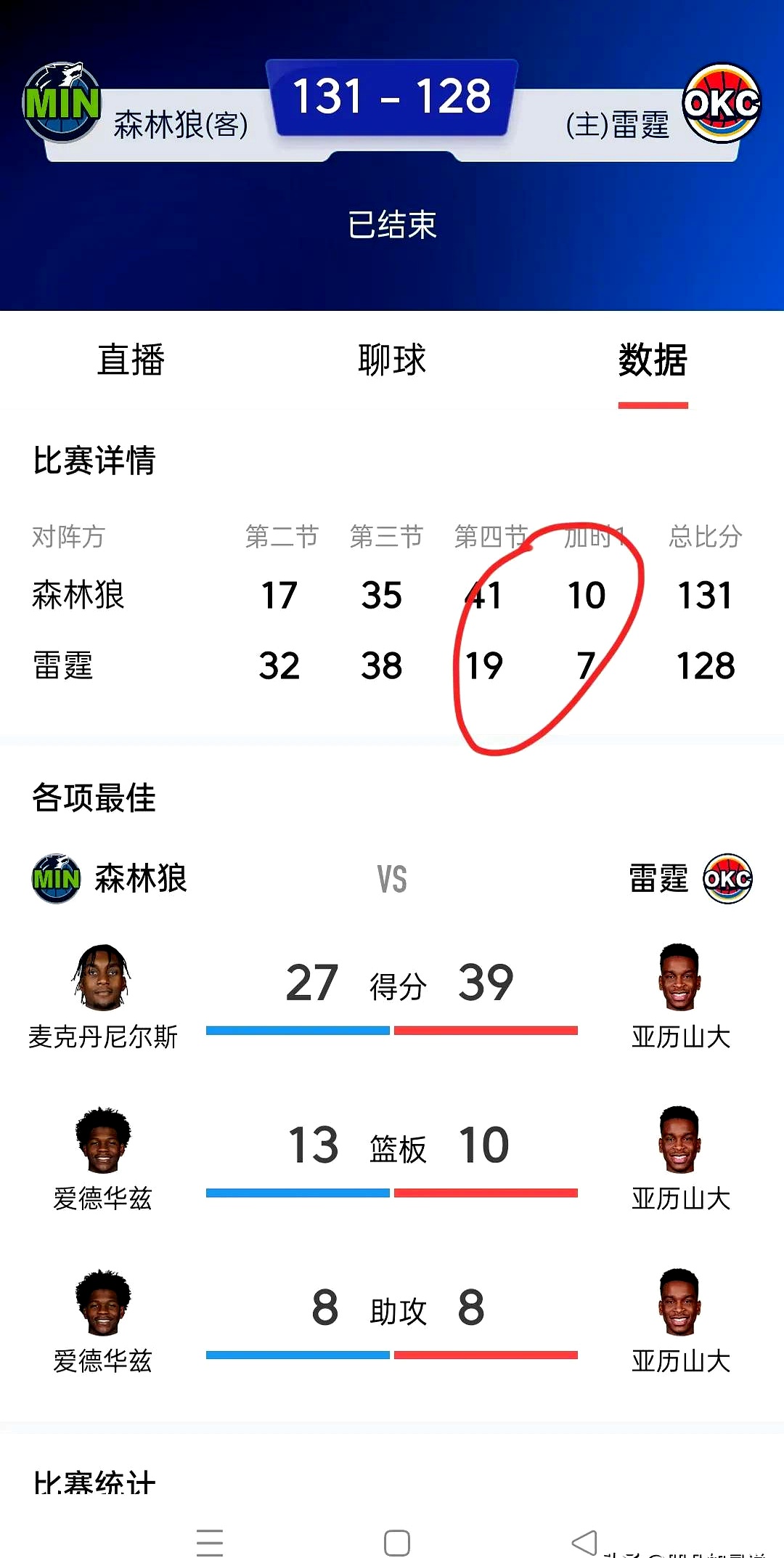This screenshot has width=784, height=1558.
Task: Select the 数据 tab
Action: click(x=653, y=360)
